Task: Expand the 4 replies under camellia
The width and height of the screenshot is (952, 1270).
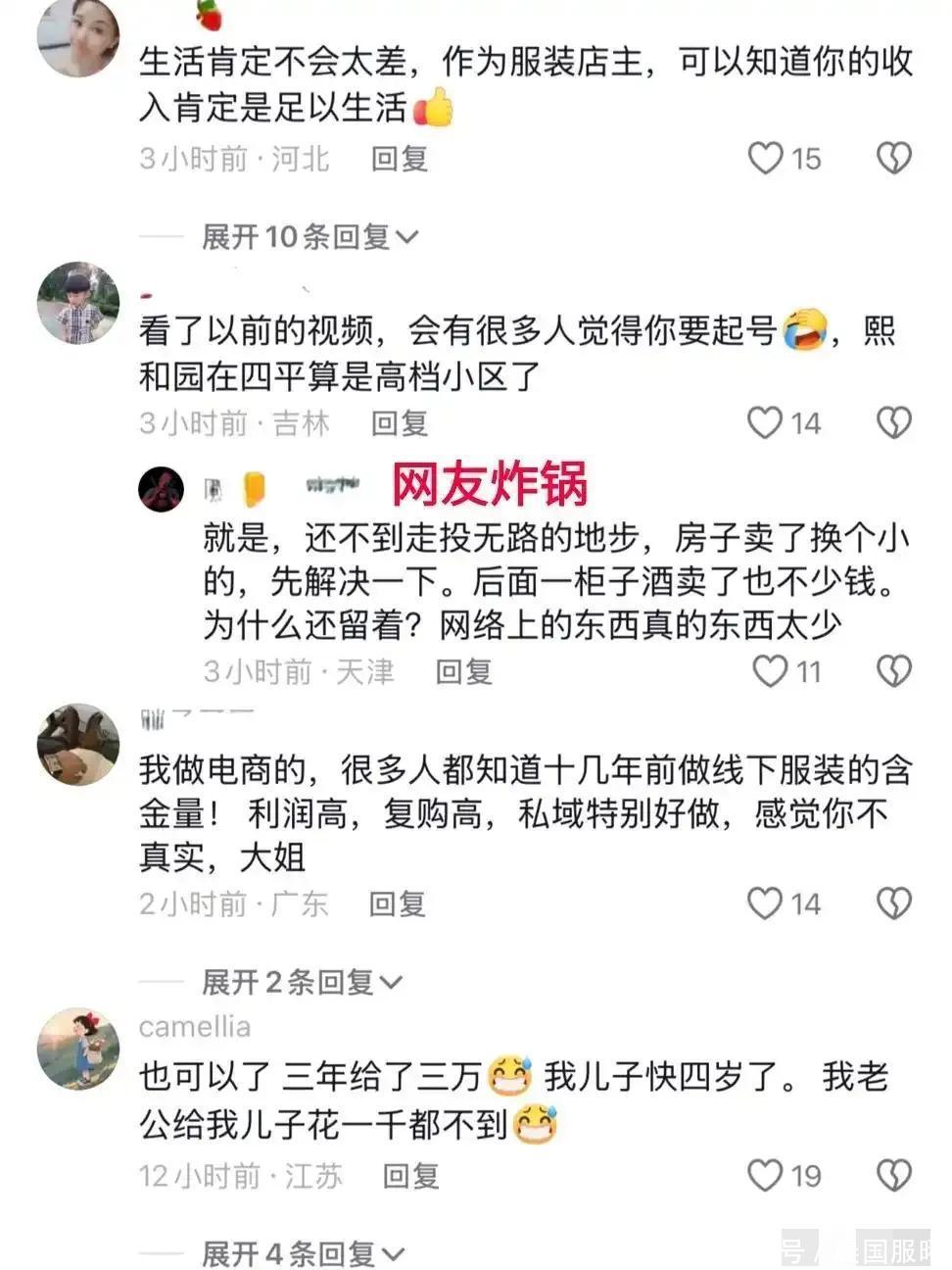Action: [x=302, y=1252]
